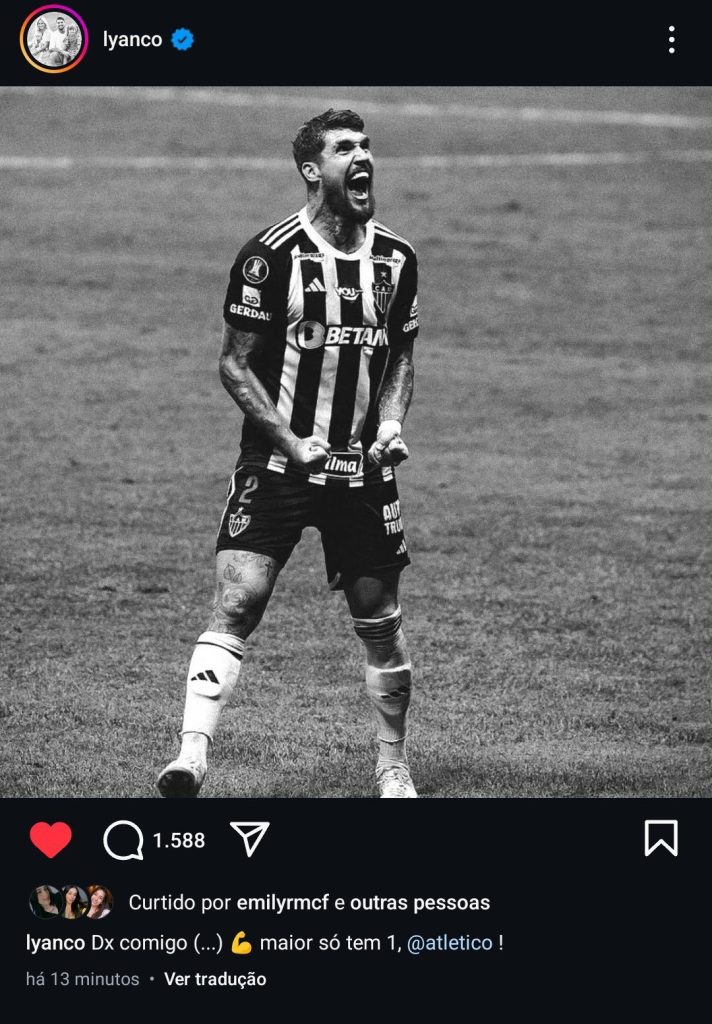Open the @atletico mention in caption
The width and height of the screenshot is (712, 1024).
tap(449, 943)
